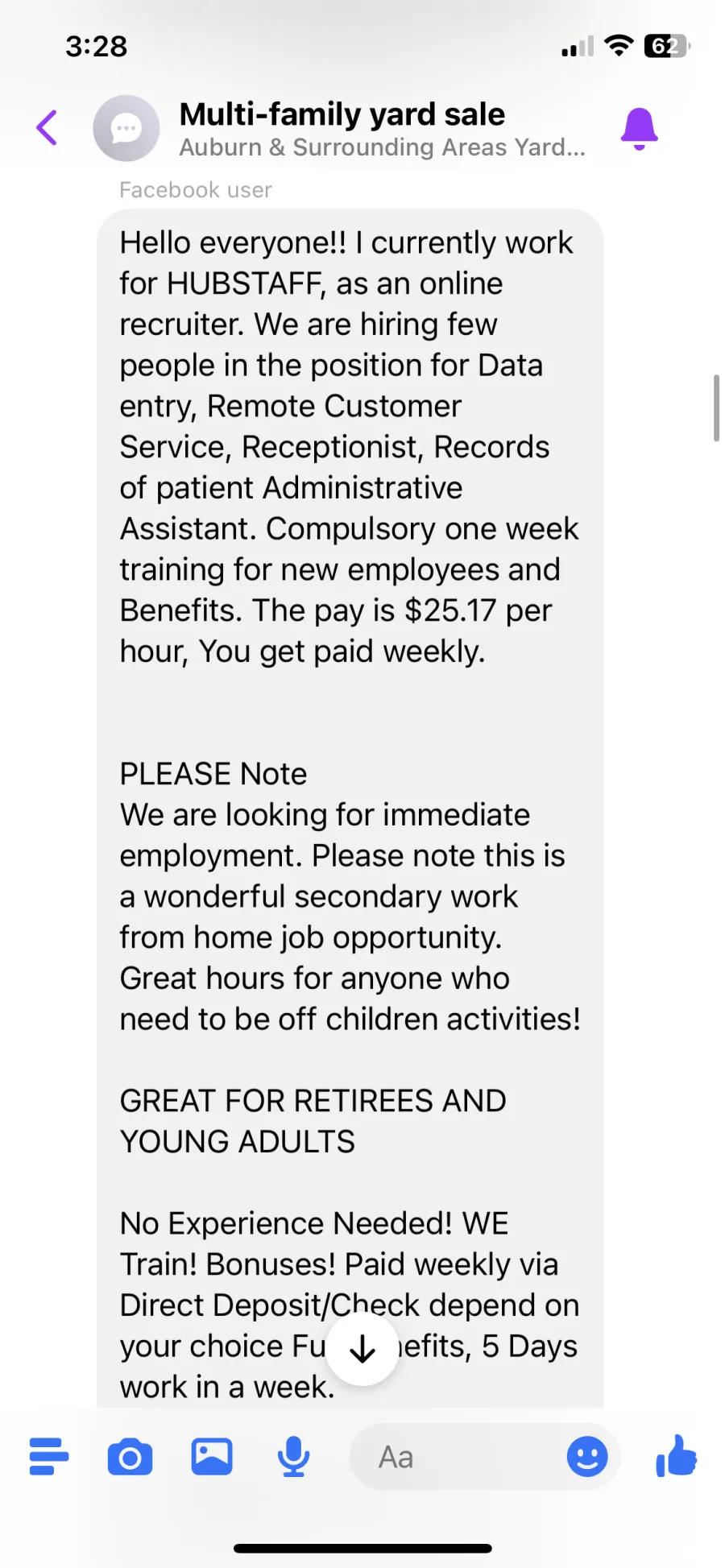Go back to the chat list

click(x=48, y=128)
